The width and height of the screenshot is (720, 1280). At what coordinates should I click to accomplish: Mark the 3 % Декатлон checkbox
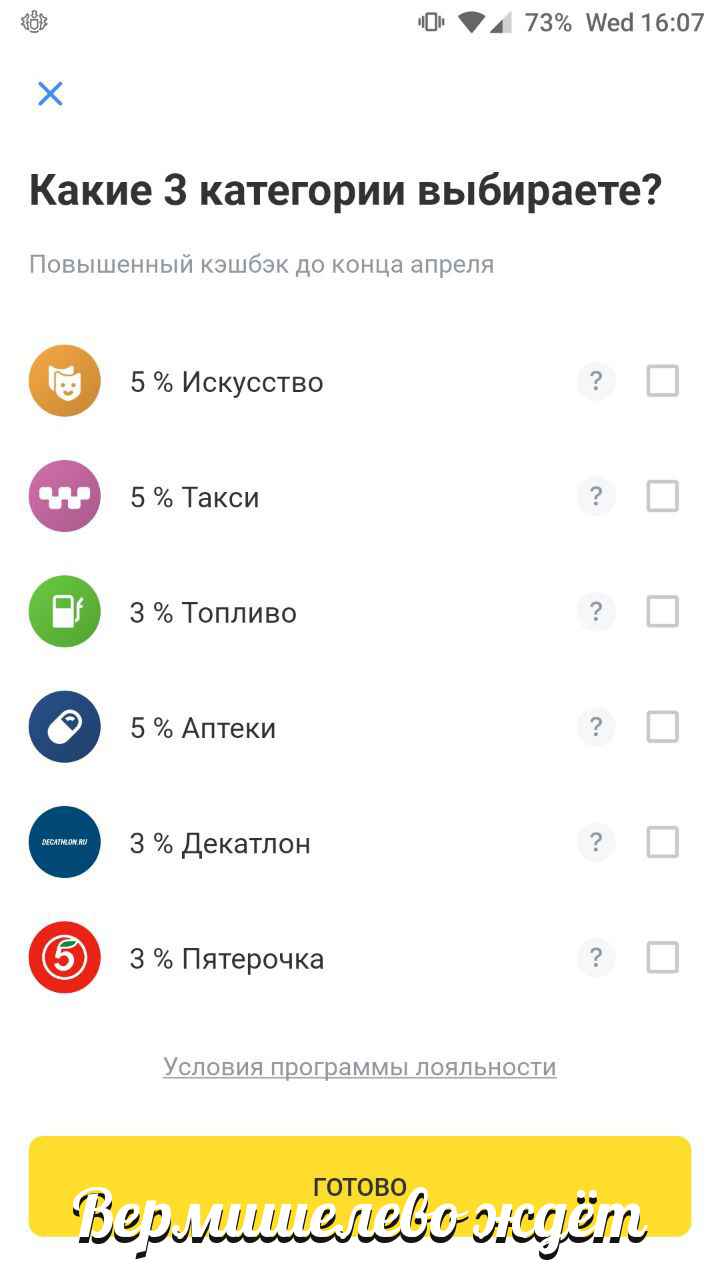tap(662, 842)
